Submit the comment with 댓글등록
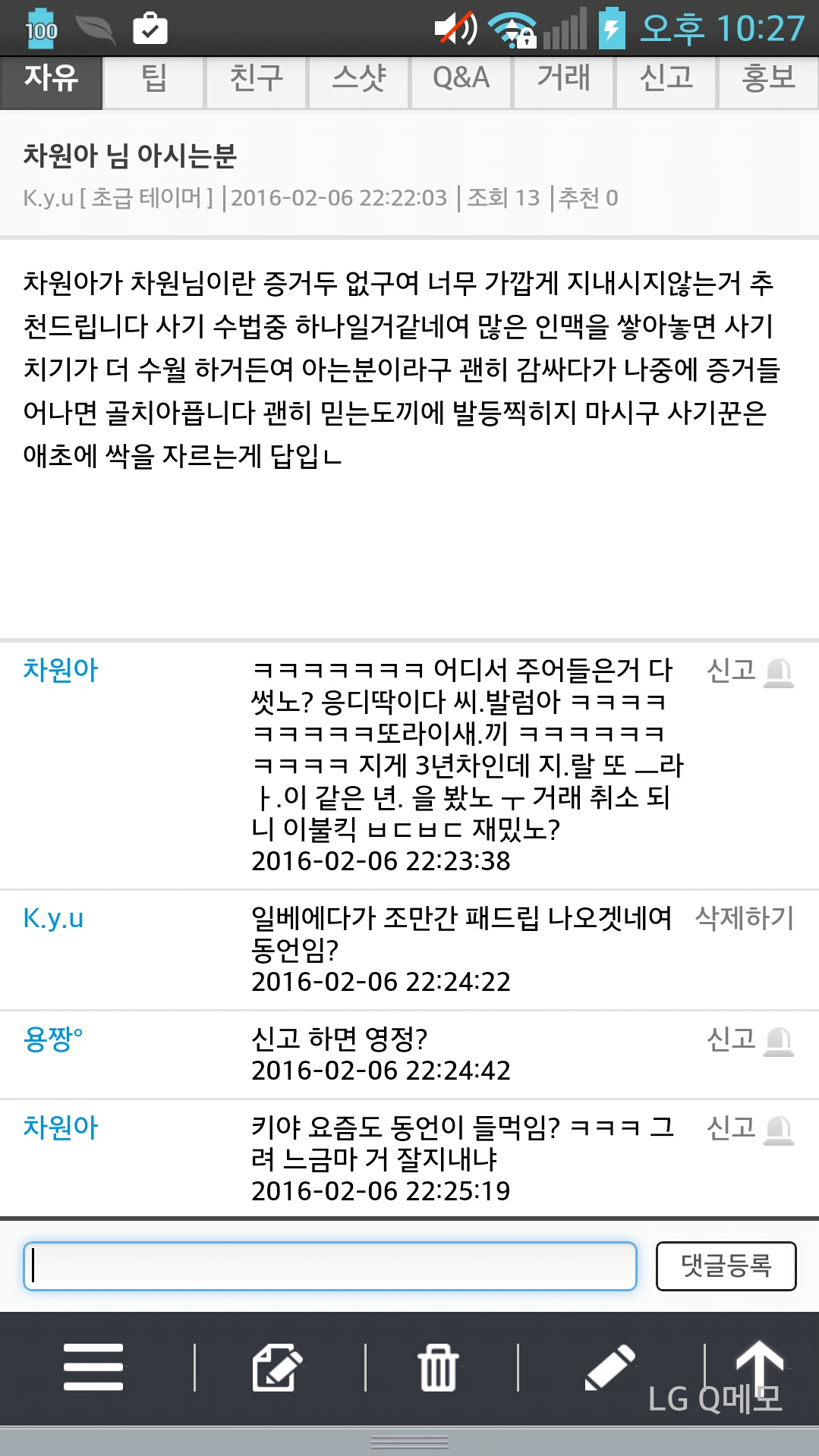This screenshot has height=1456, width=819. pos(726,1266)
